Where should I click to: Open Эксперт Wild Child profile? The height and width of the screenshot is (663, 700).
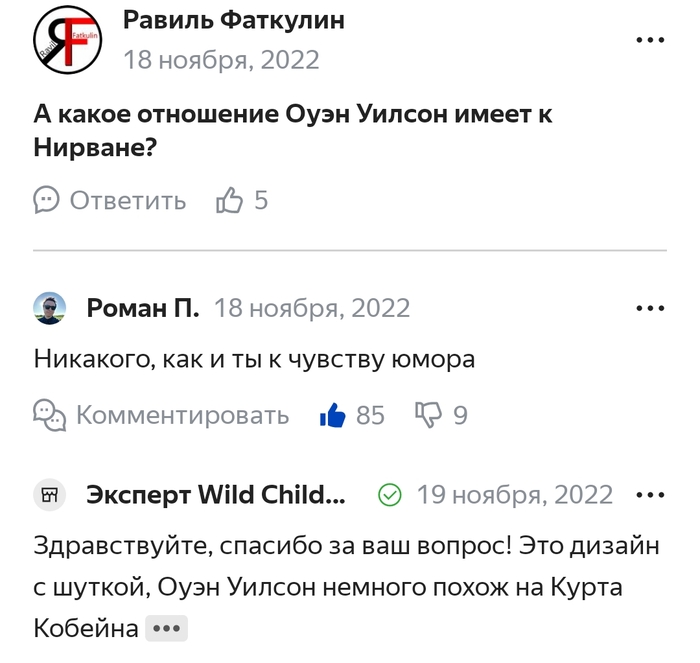[x=215, y=494]
